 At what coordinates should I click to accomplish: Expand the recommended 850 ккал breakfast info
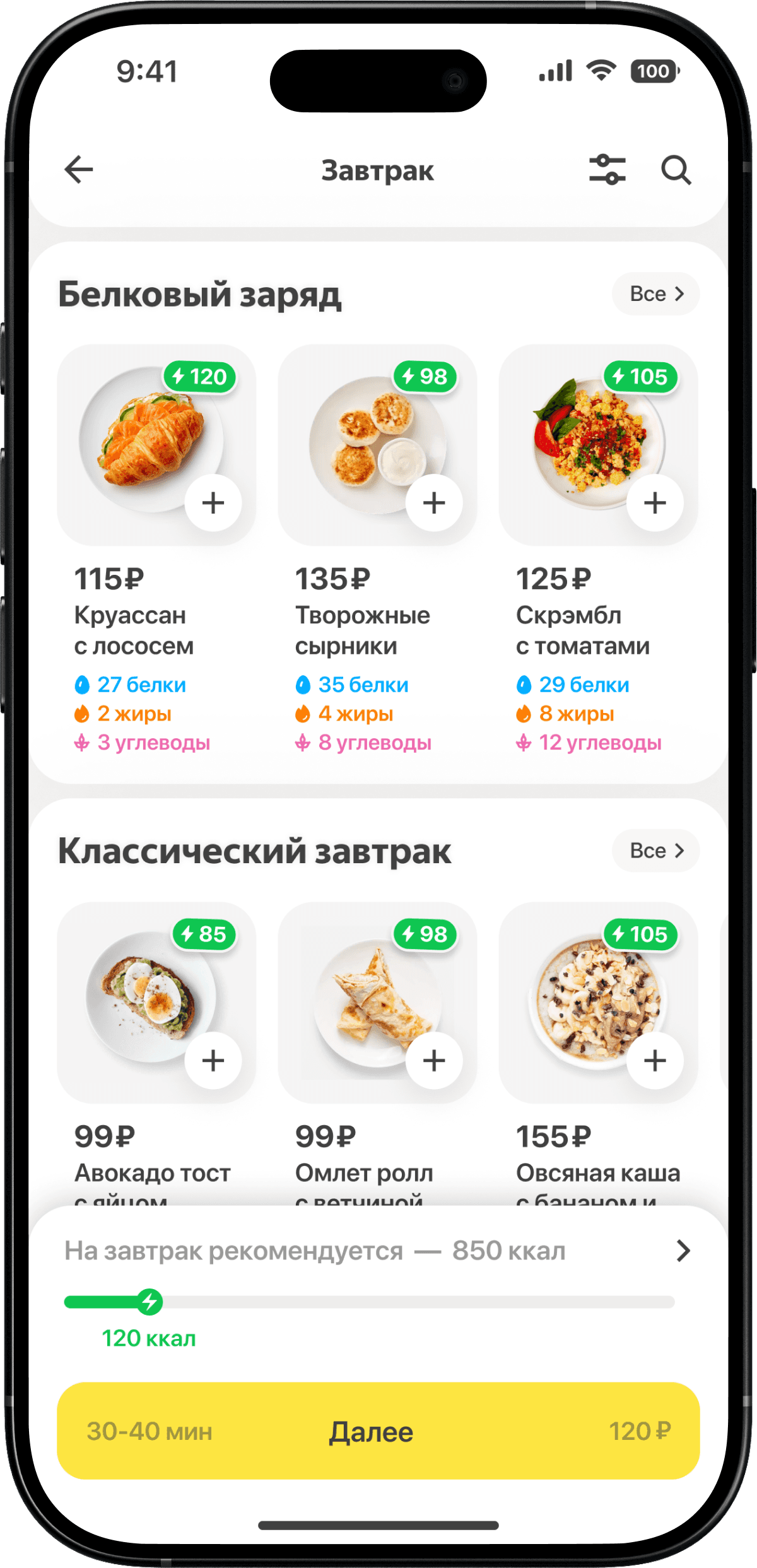click(x=683, y=1251)
